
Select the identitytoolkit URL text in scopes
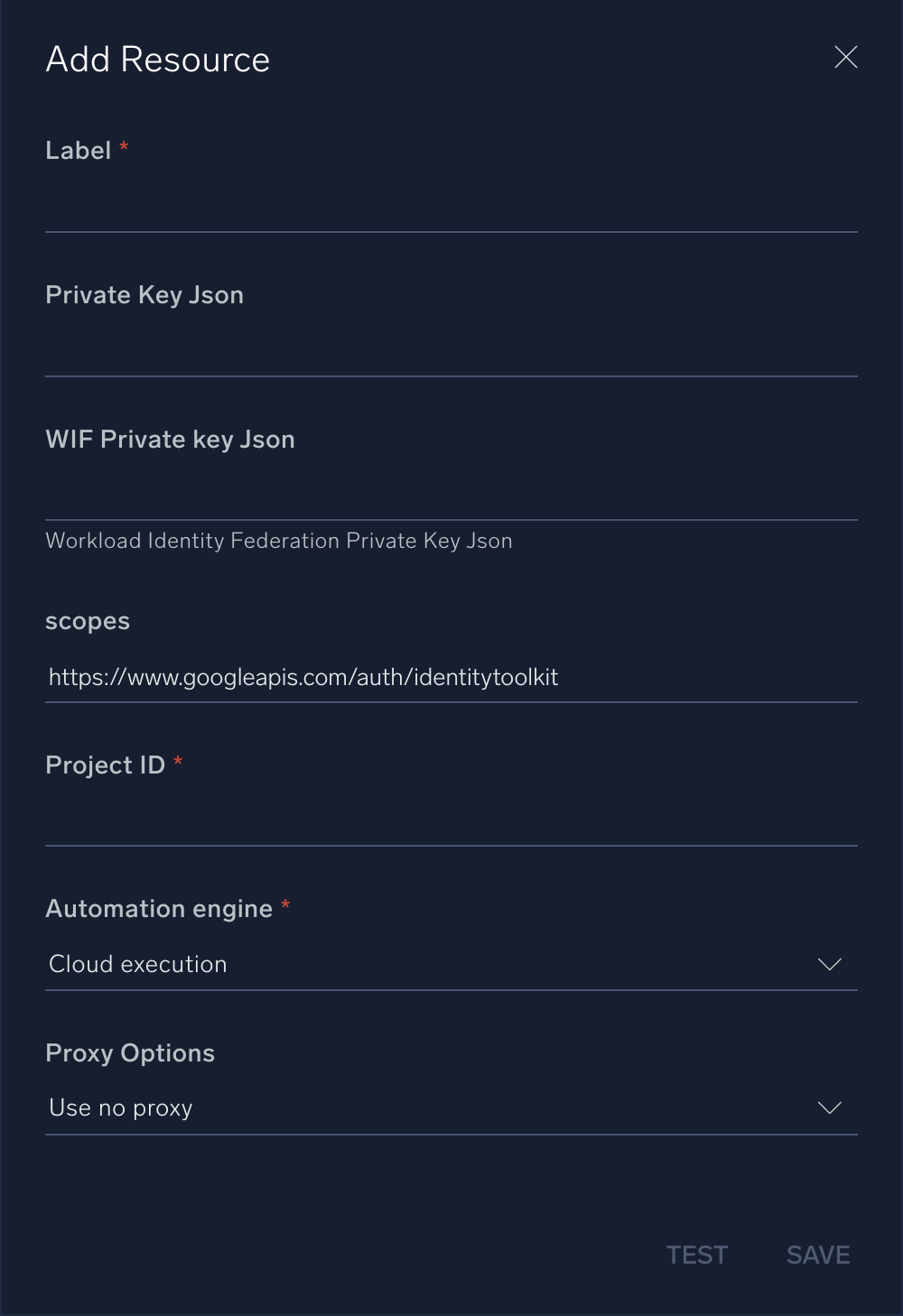[303, 676]
